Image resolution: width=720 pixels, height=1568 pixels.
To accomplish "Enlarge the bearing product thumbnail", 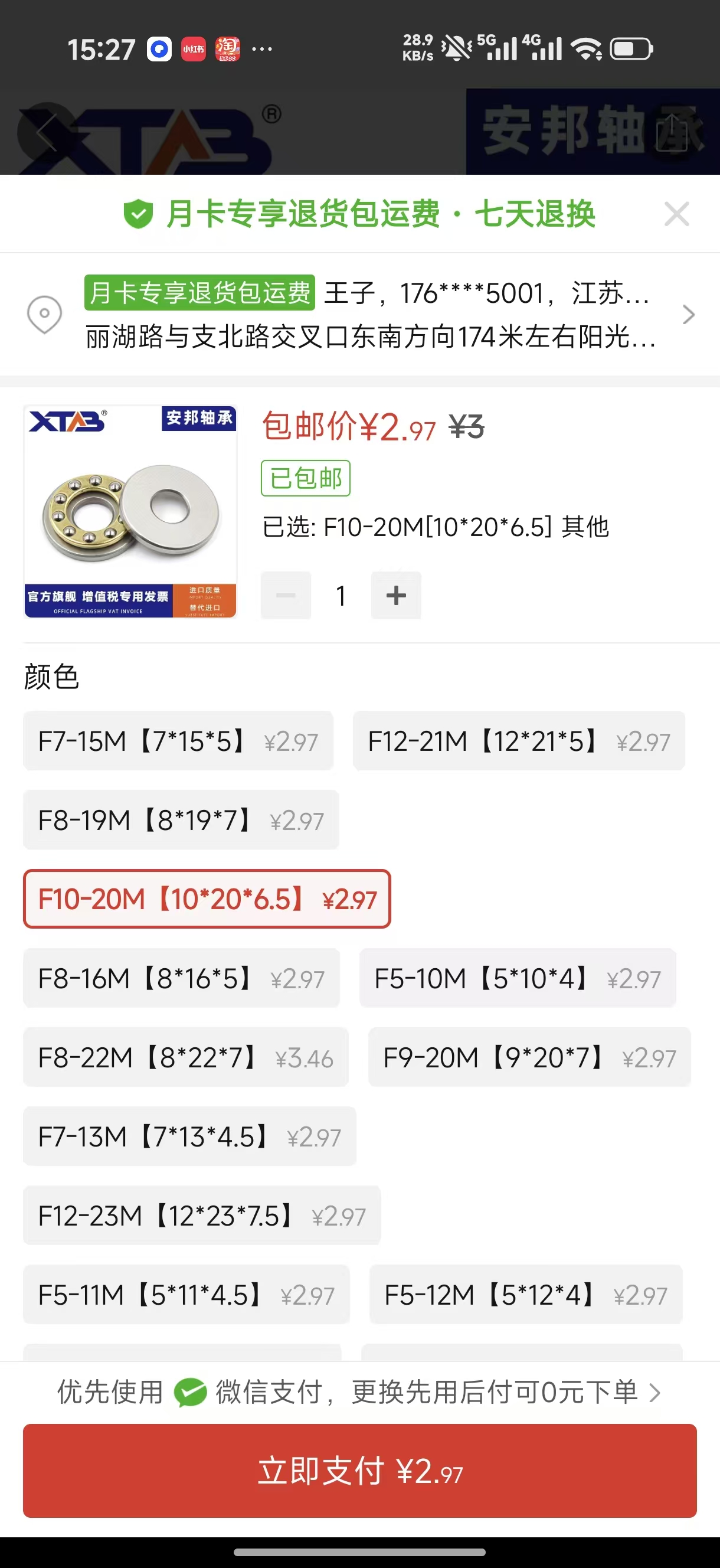I will click(x=130, y=512).
